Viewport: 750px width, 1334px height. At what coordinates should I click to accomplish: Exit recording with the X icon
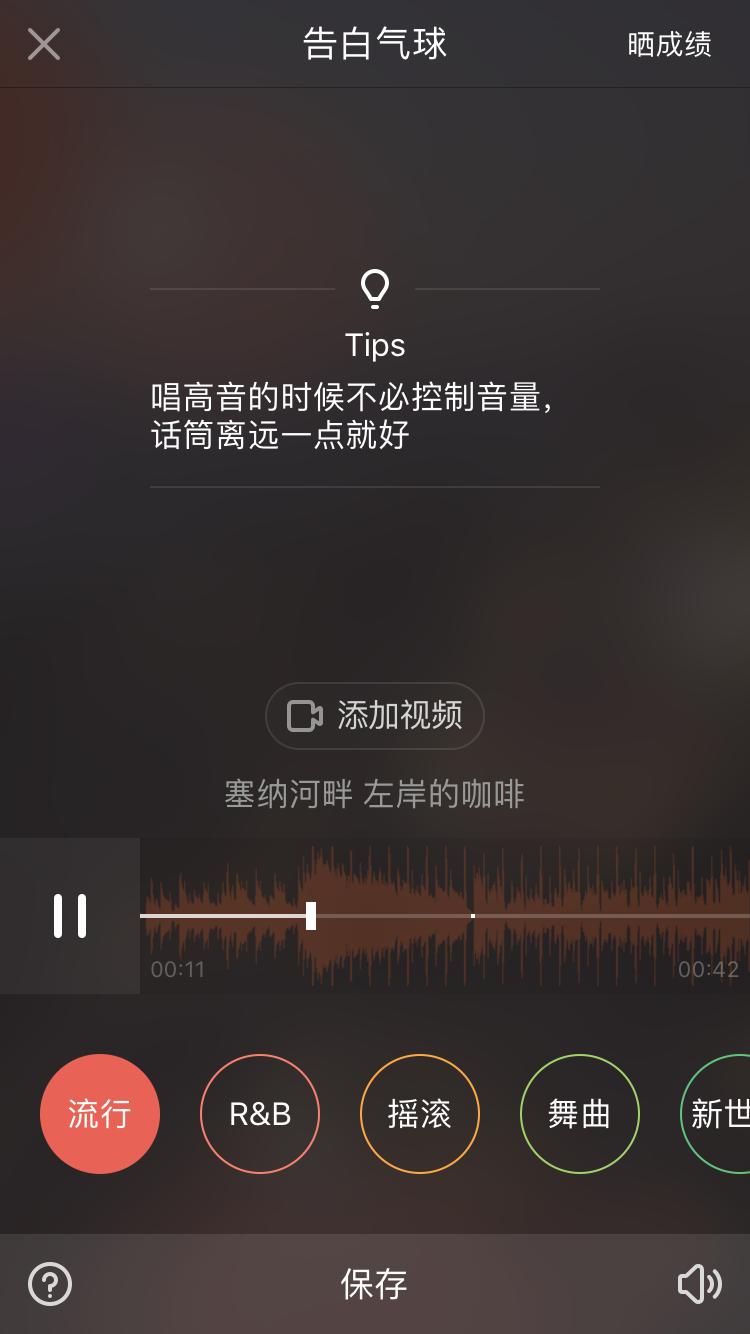tap(43, 44)
